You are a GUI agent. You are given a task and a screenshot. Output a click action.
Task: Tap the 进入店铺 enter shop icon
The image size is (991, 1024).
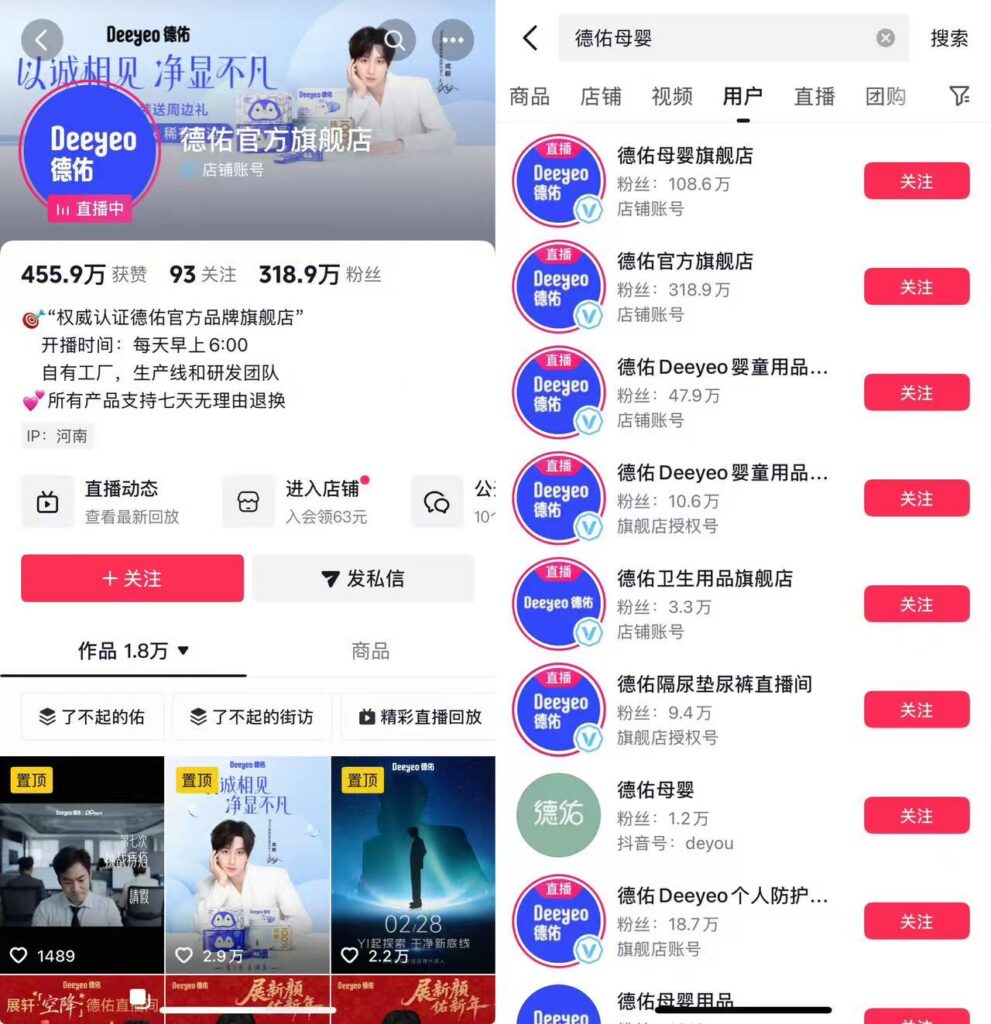[x=248, y=503]
